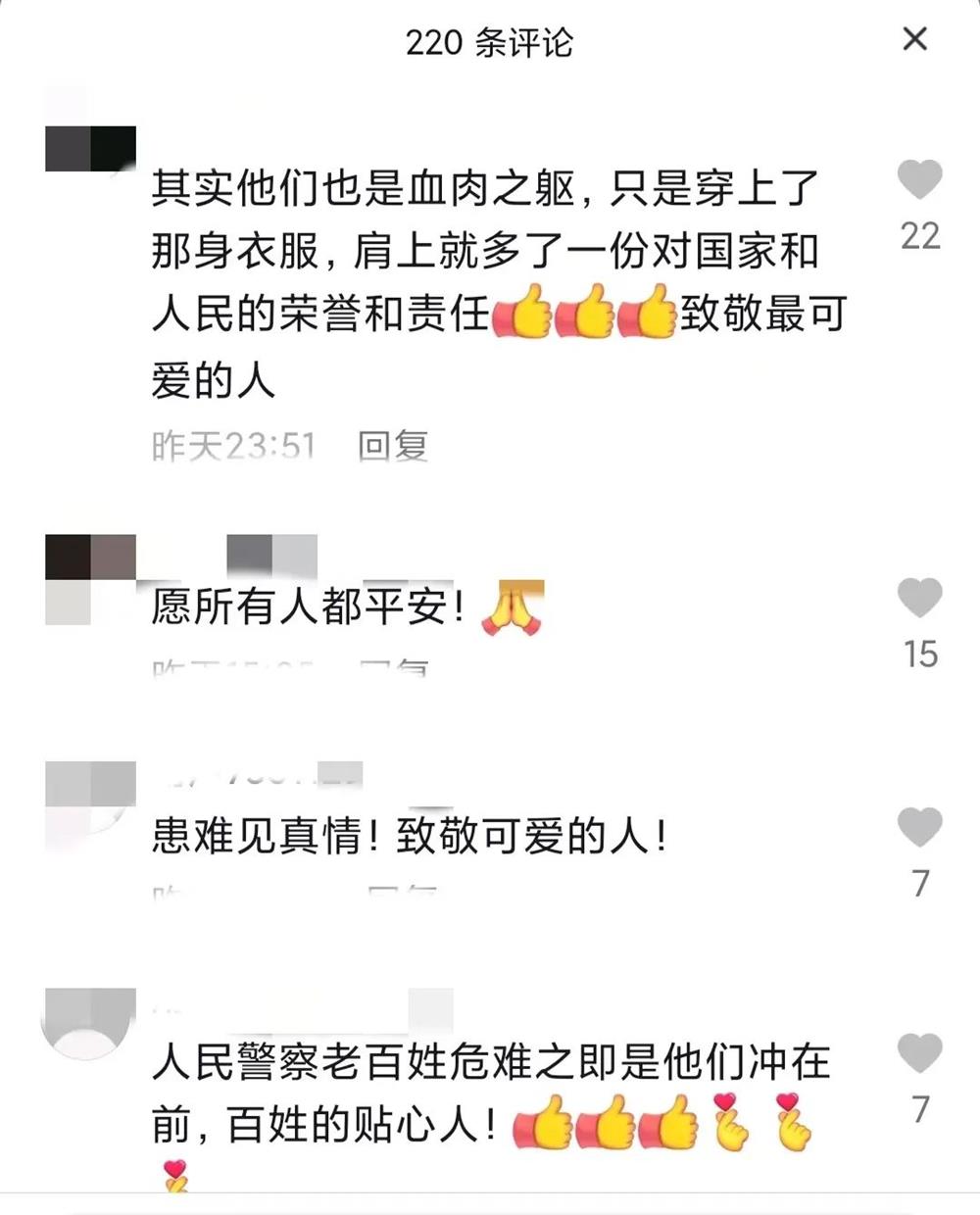Viewport: 980px width, 1215px height.
Task: Close the 220 条评论 comments panel
Action: (x=914, y=39)
